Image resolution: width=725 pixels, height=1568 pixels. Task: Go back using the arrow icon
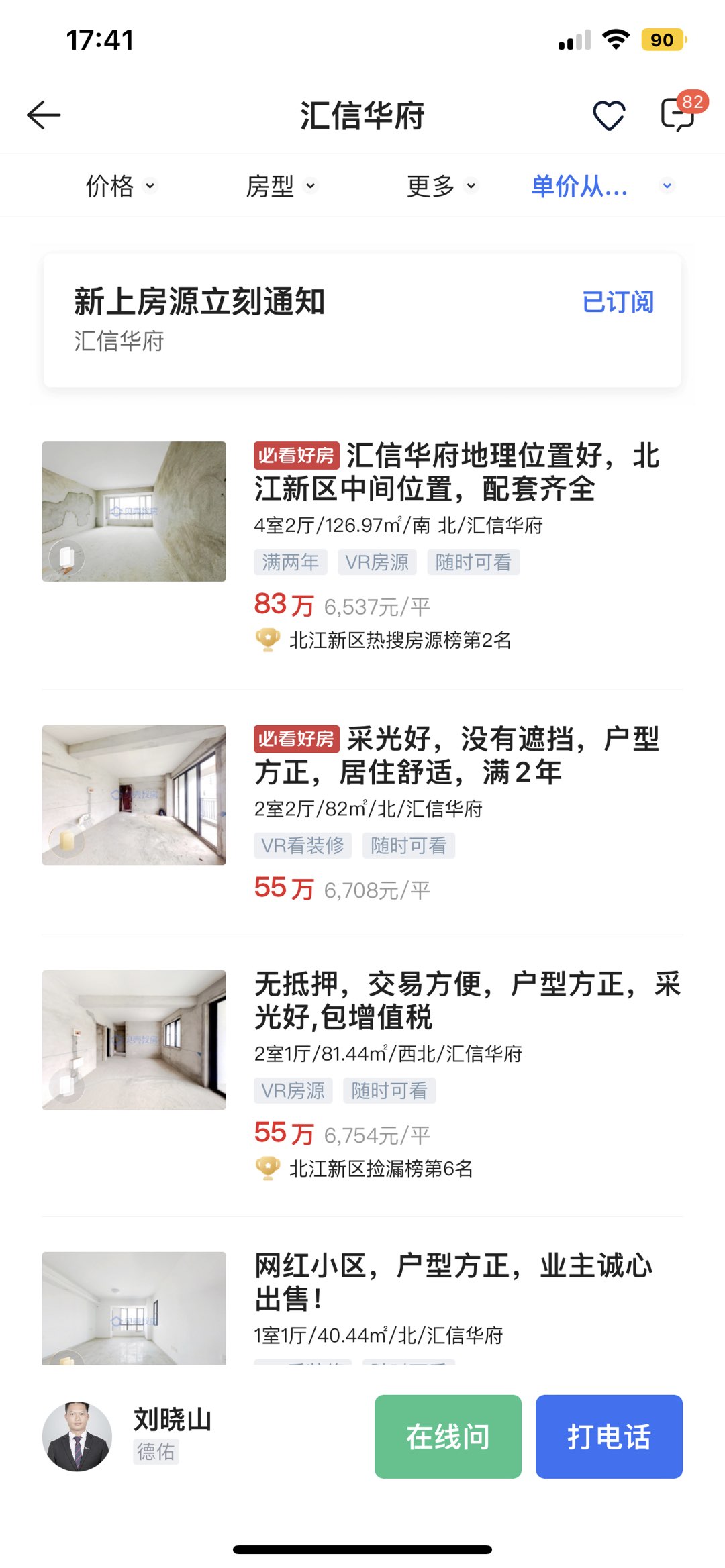(44, 115)
